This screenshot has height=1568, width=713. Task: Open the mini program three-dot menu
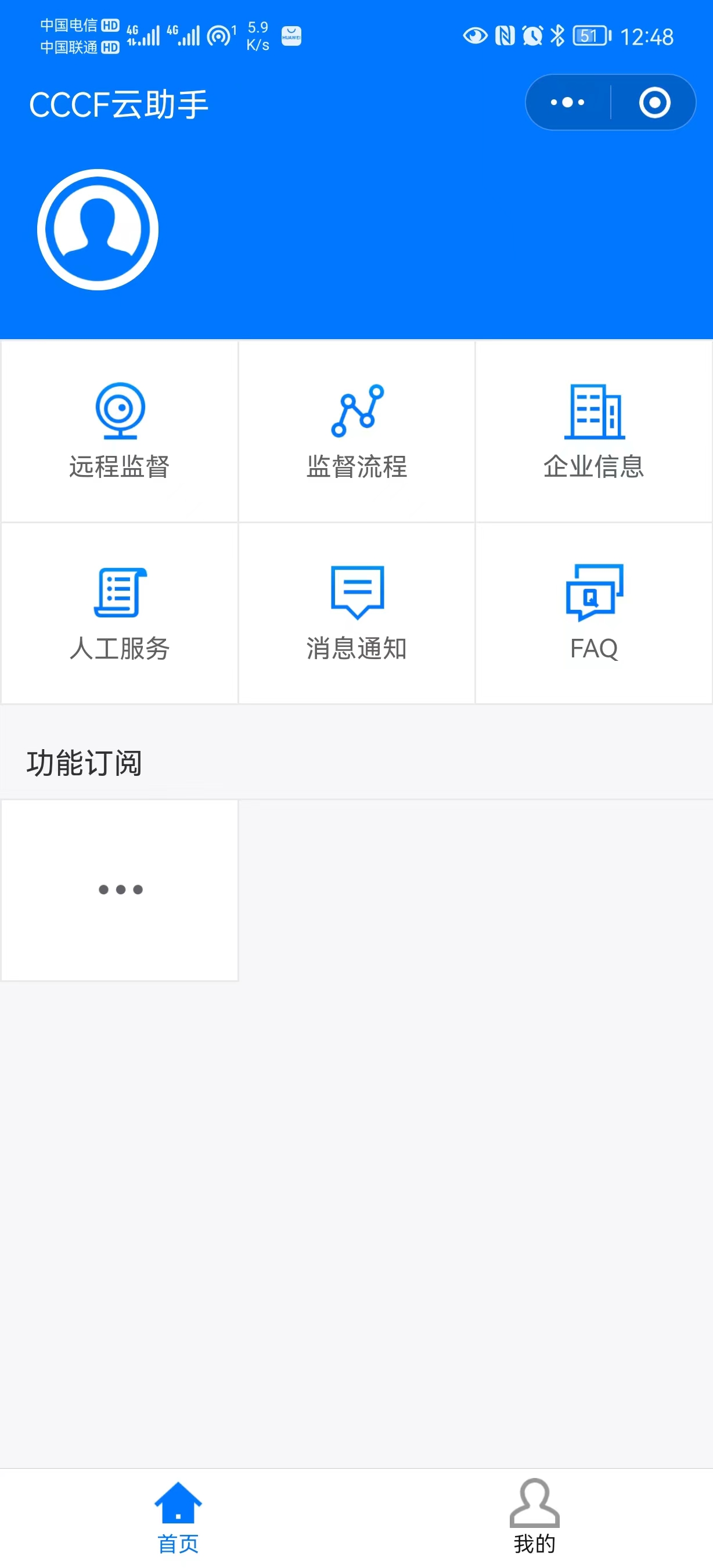point(568,102)
